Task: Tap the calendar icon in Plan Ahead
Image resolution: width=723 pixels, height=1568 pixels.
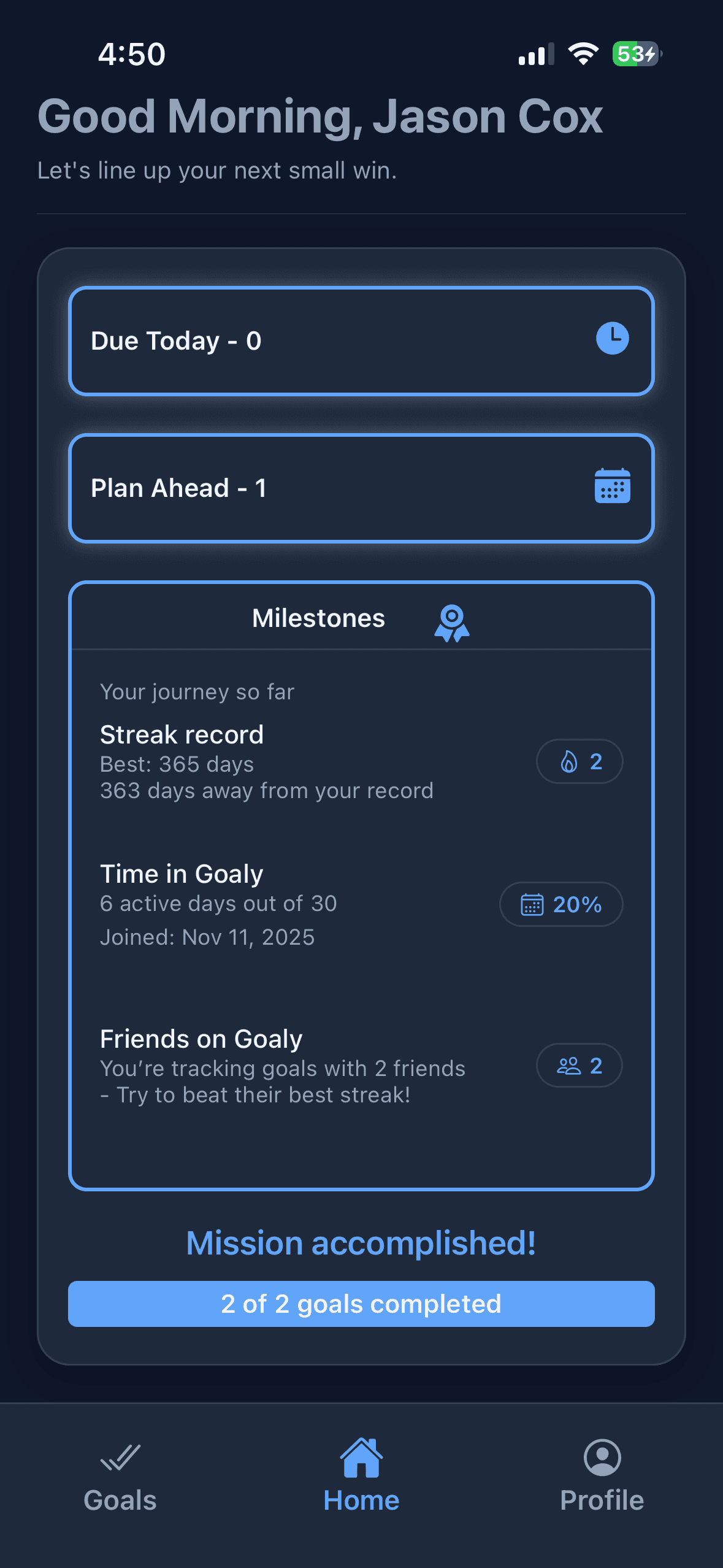Action: point(613,485)
